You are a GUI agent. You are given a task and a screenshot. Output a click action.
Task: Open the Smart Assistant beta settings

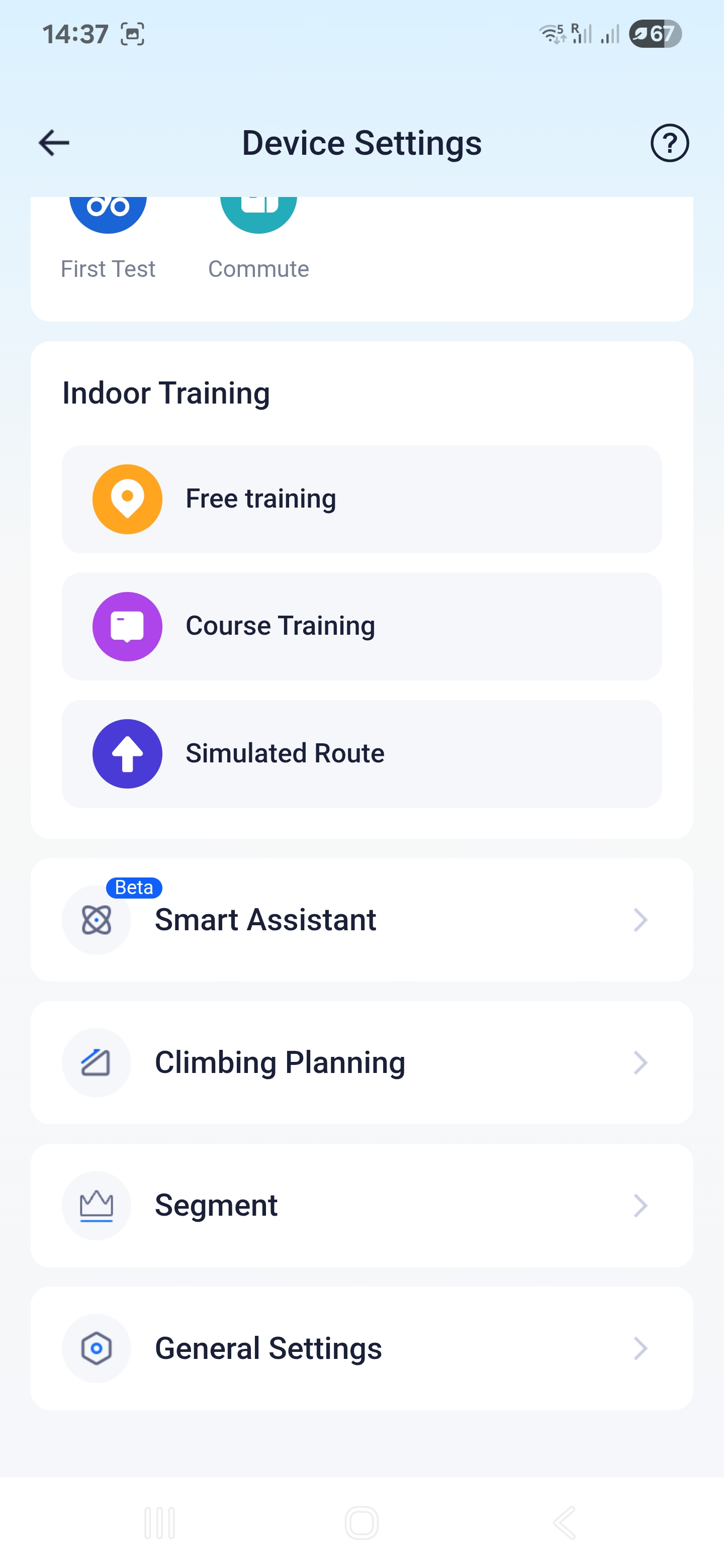point(361,920)
